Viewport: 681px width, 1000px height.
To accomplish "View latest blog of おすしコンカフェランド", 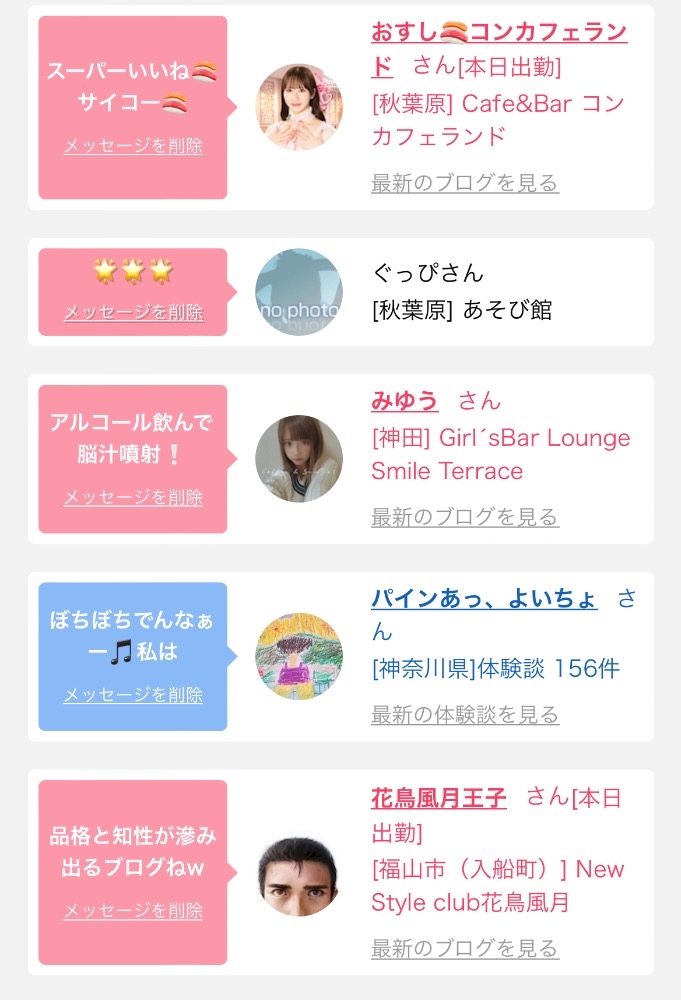I will (464, 183).
